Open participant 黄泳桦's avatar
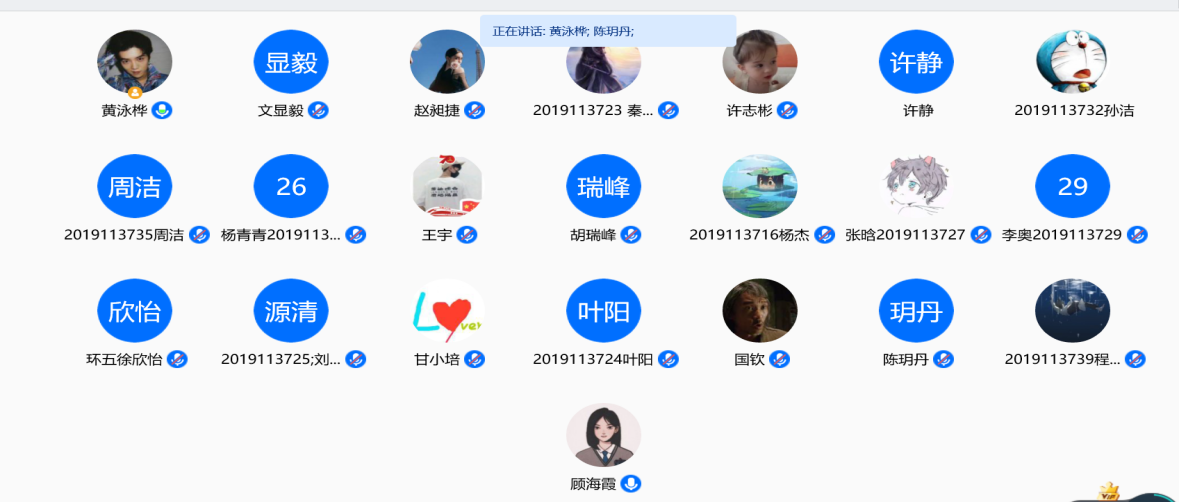Viewport: 1179px width, 502px height. [135, 62]
